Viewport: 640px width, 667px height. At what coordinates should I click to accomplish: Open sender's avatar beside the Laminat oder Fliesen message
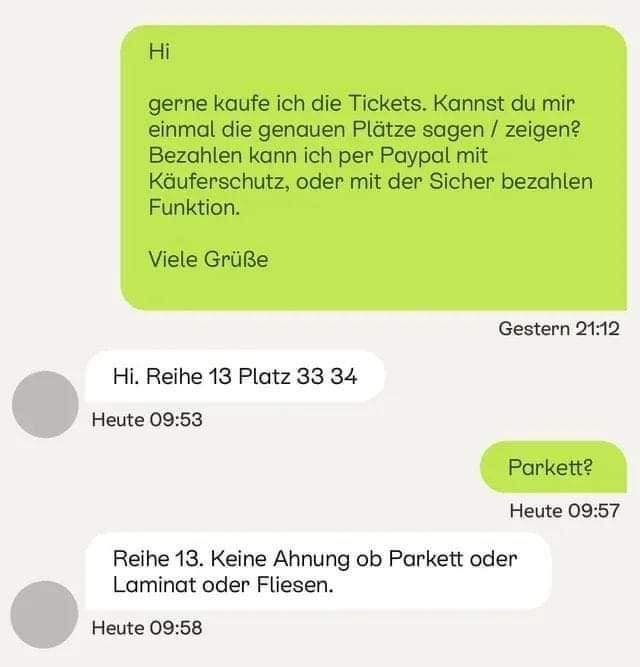pos(44,613)
